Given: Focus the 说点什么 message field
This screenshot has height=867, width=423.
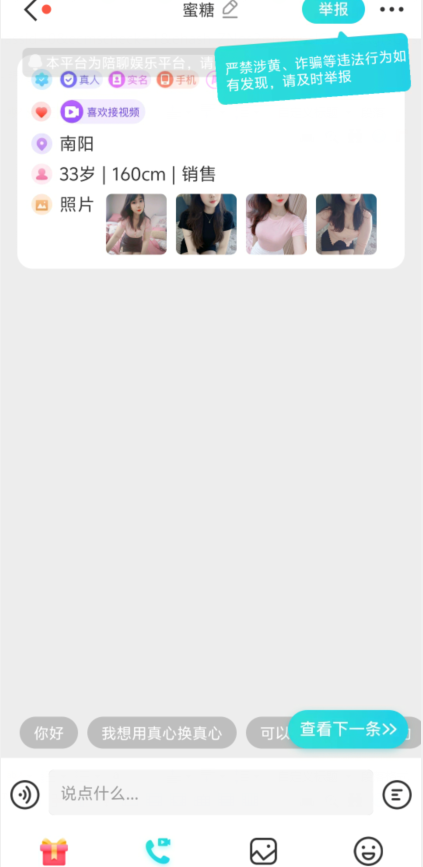Looking at the screenshot, I should click(211, 792).
